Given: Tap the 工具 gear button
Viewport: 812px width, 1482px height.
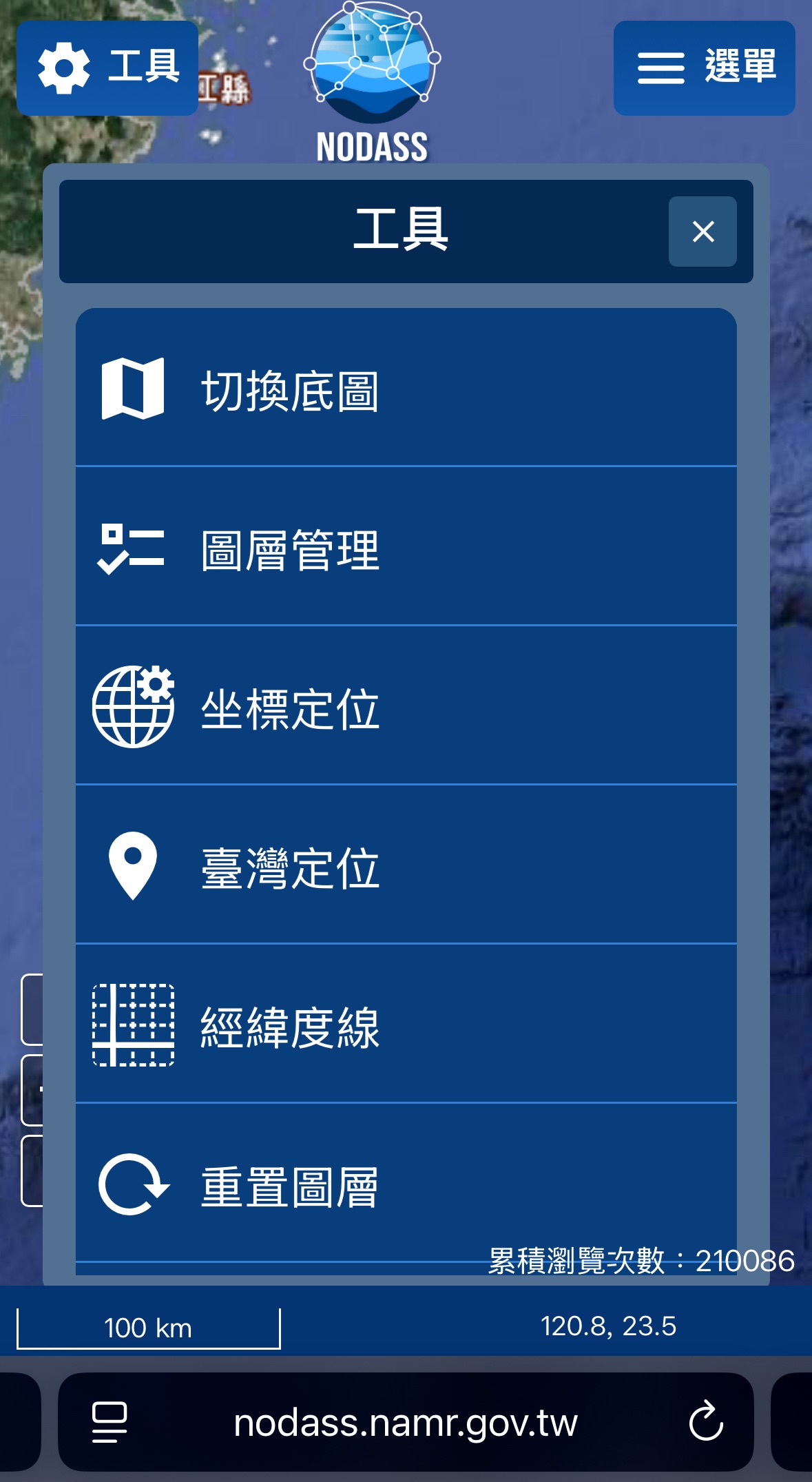Looking at the screenshot, I should coord(107,68).
